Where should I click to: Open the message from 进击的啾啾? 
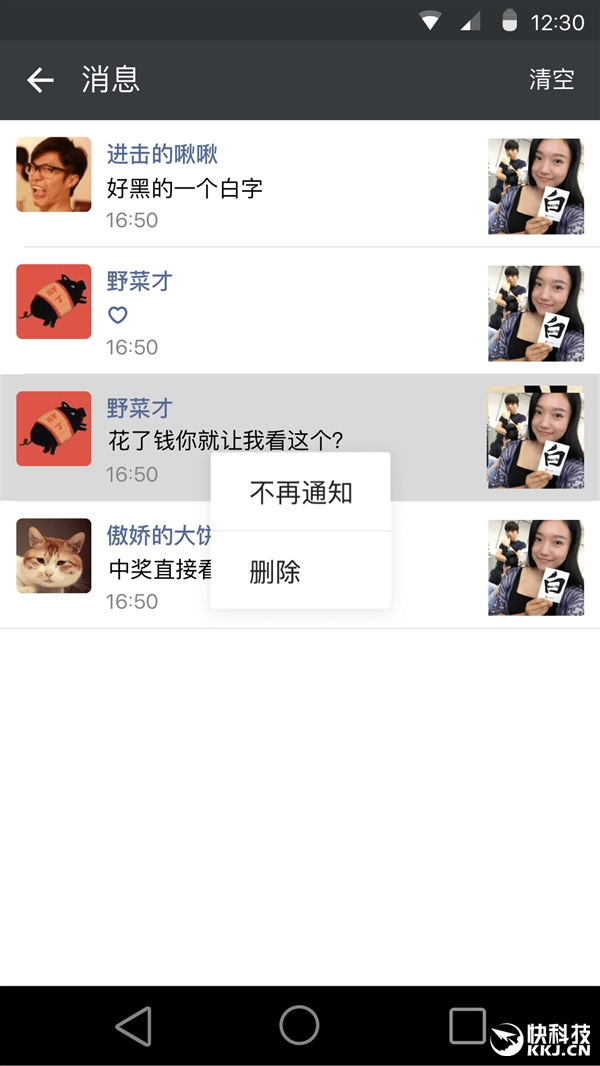280,186
